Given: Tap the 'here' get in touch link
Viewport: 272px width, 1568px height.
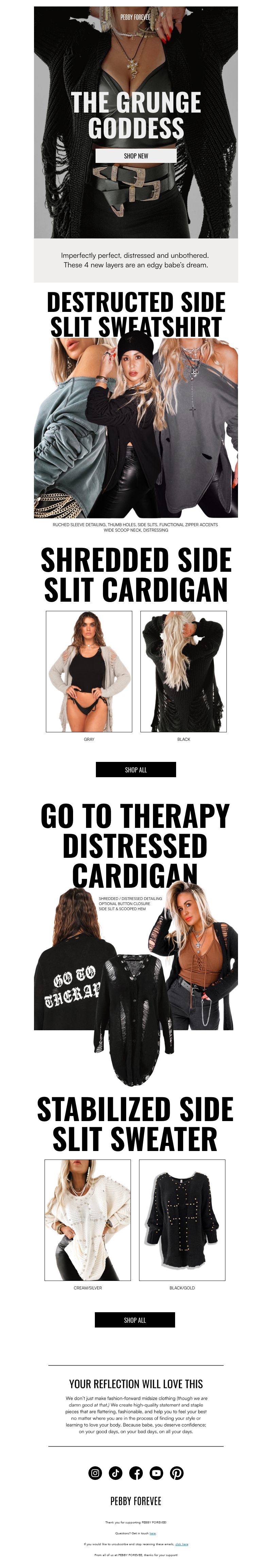Looking at the screenshot, I should coord(153,1533).
